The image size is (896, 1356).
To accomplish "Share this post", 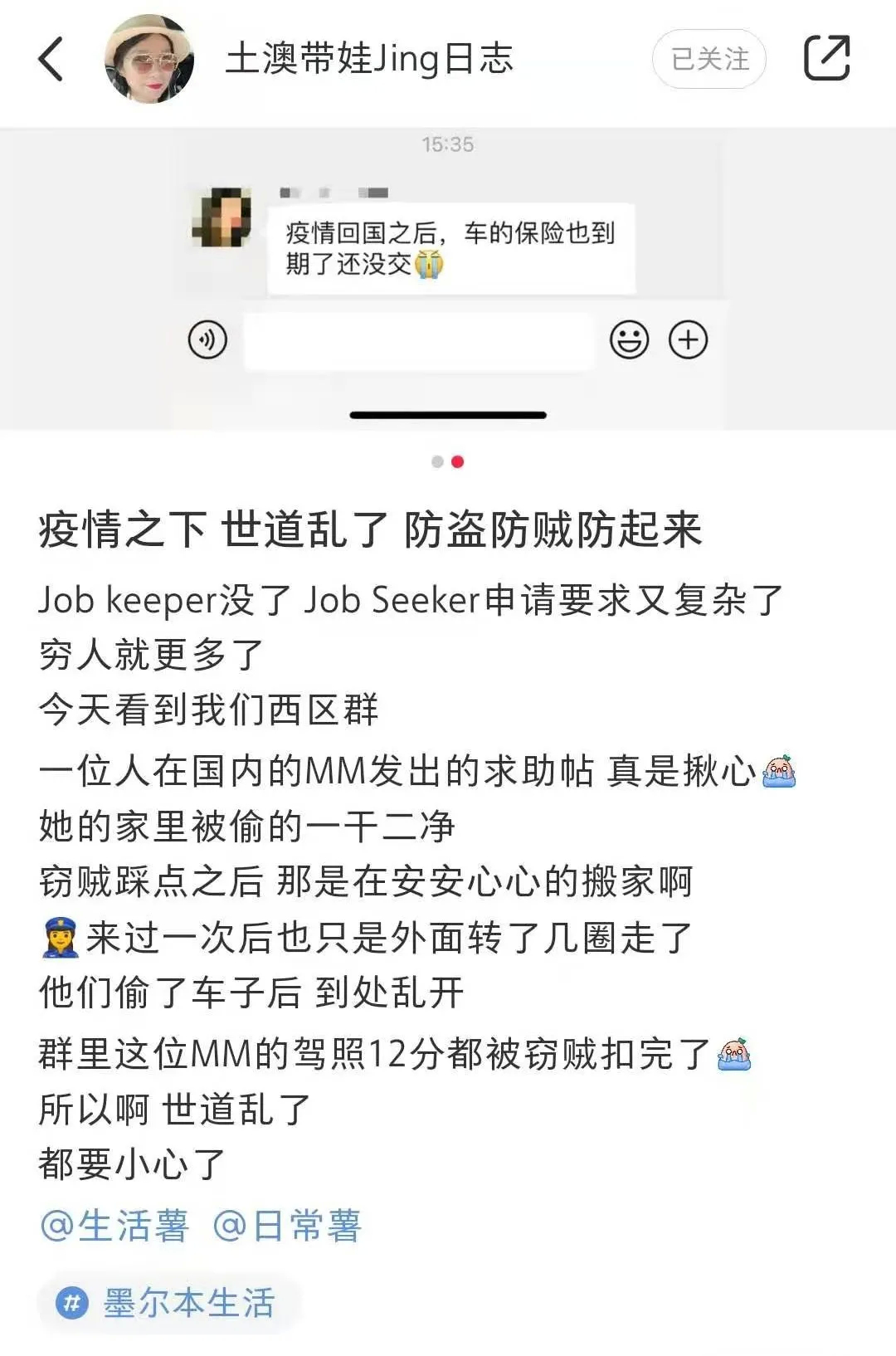I will (826, 58).
